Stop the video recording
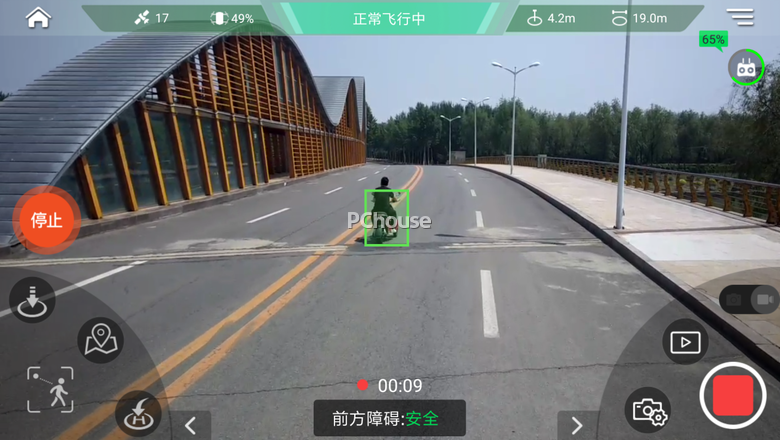The height and width of the screenshot is (440, 780). 732,395
